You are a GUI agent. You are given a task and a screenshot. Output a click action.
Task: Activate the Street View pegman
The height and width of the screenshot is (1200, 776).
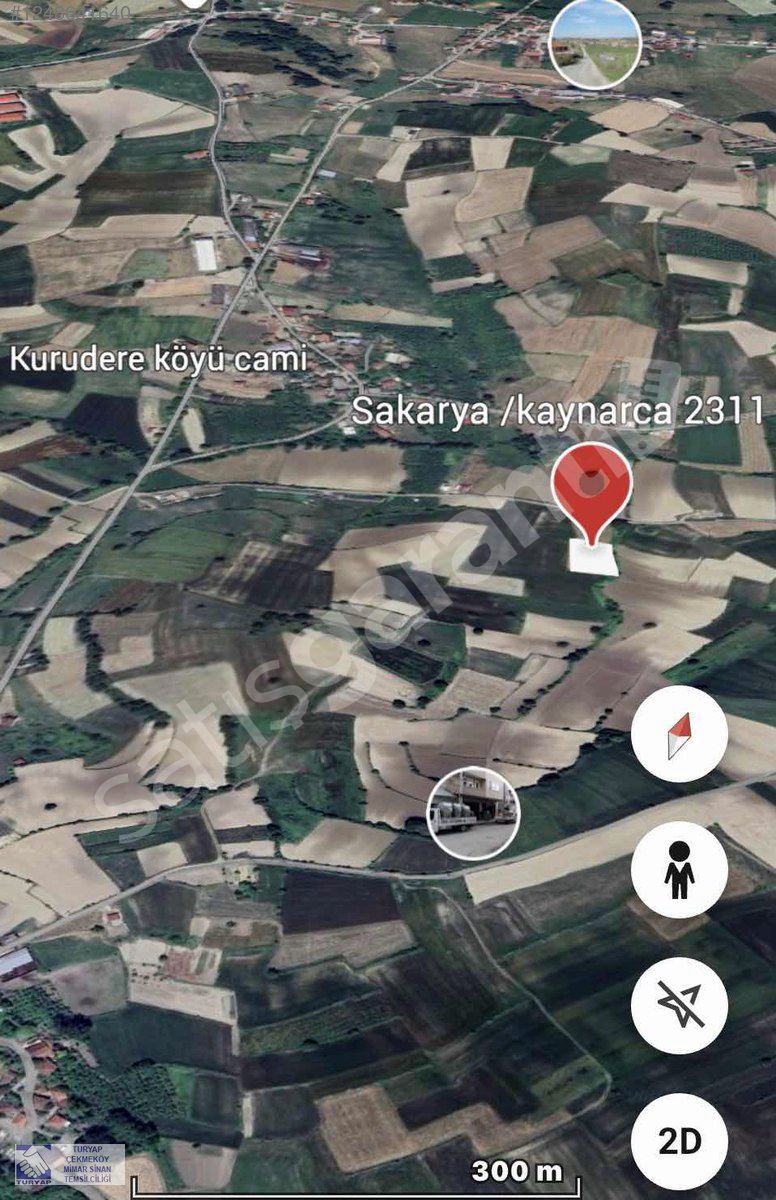(679, 870)
